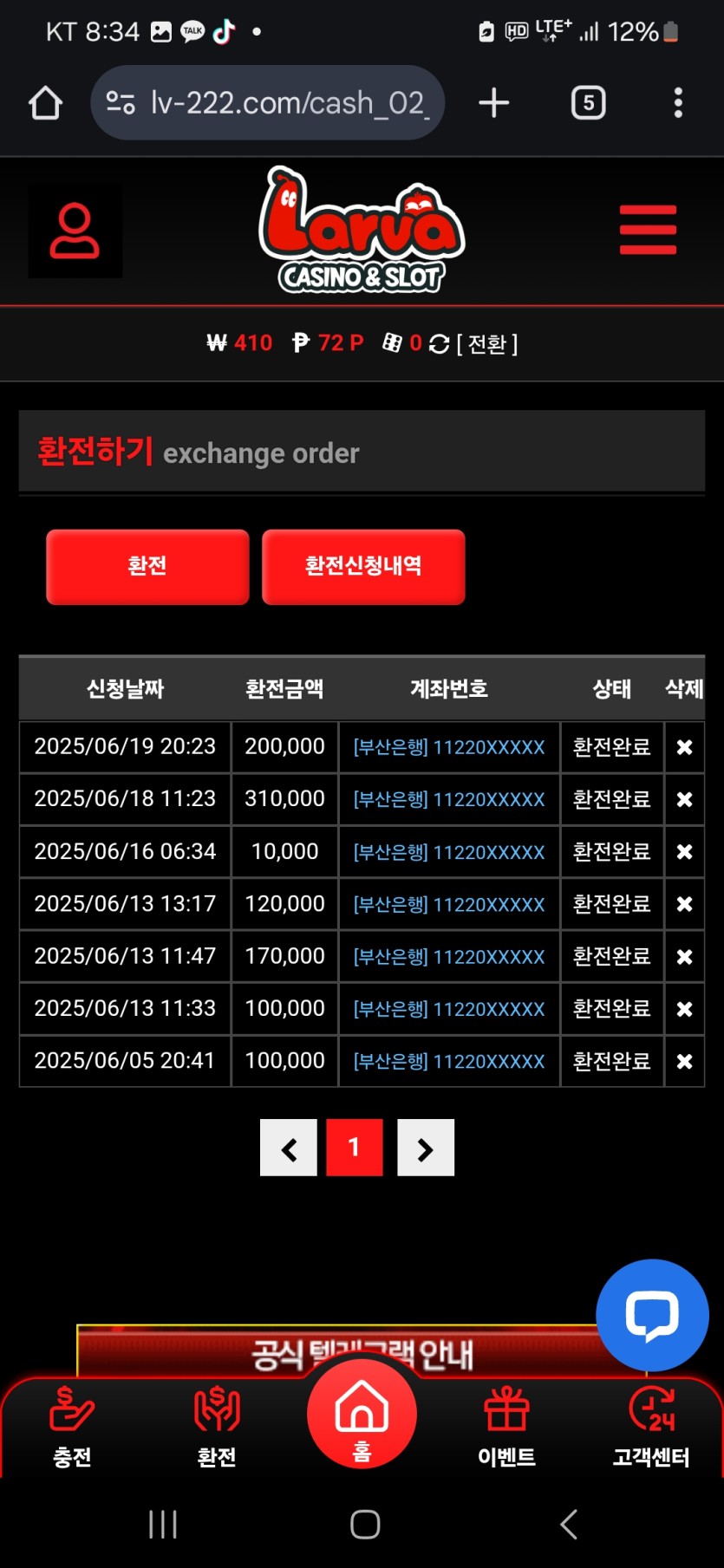Open the browser home page
This screenshot has height=1568, width=724.
[45, 103]
